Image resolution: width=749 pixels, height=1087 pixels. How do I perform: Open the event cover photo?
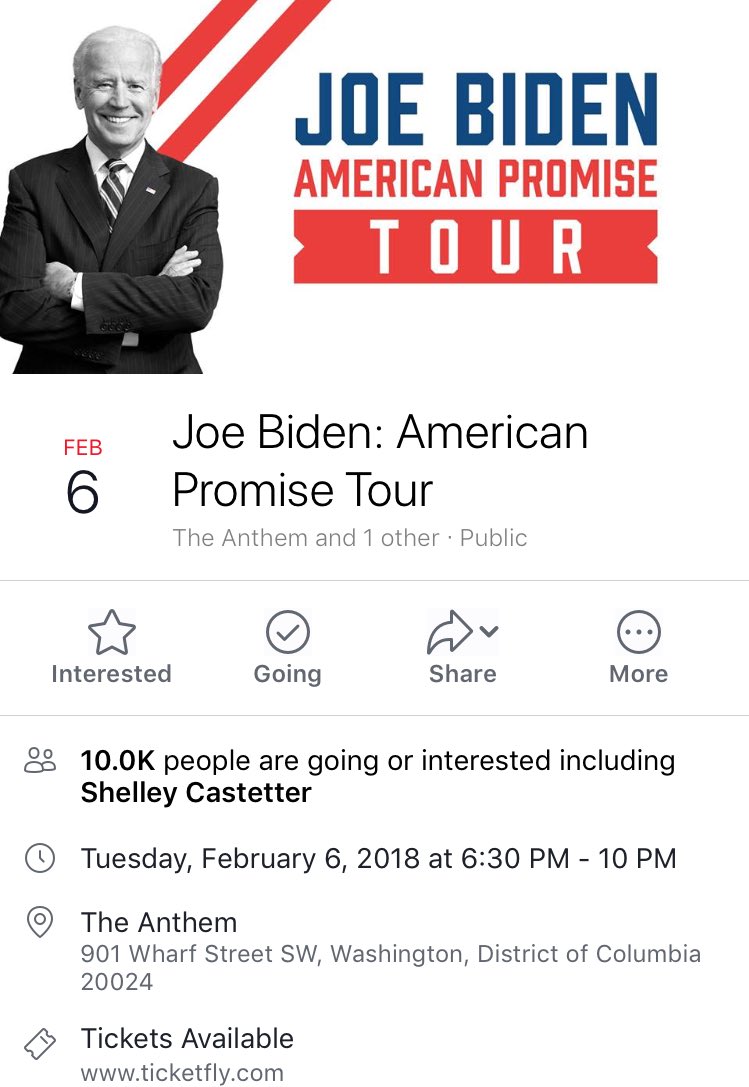coord(374,187)
